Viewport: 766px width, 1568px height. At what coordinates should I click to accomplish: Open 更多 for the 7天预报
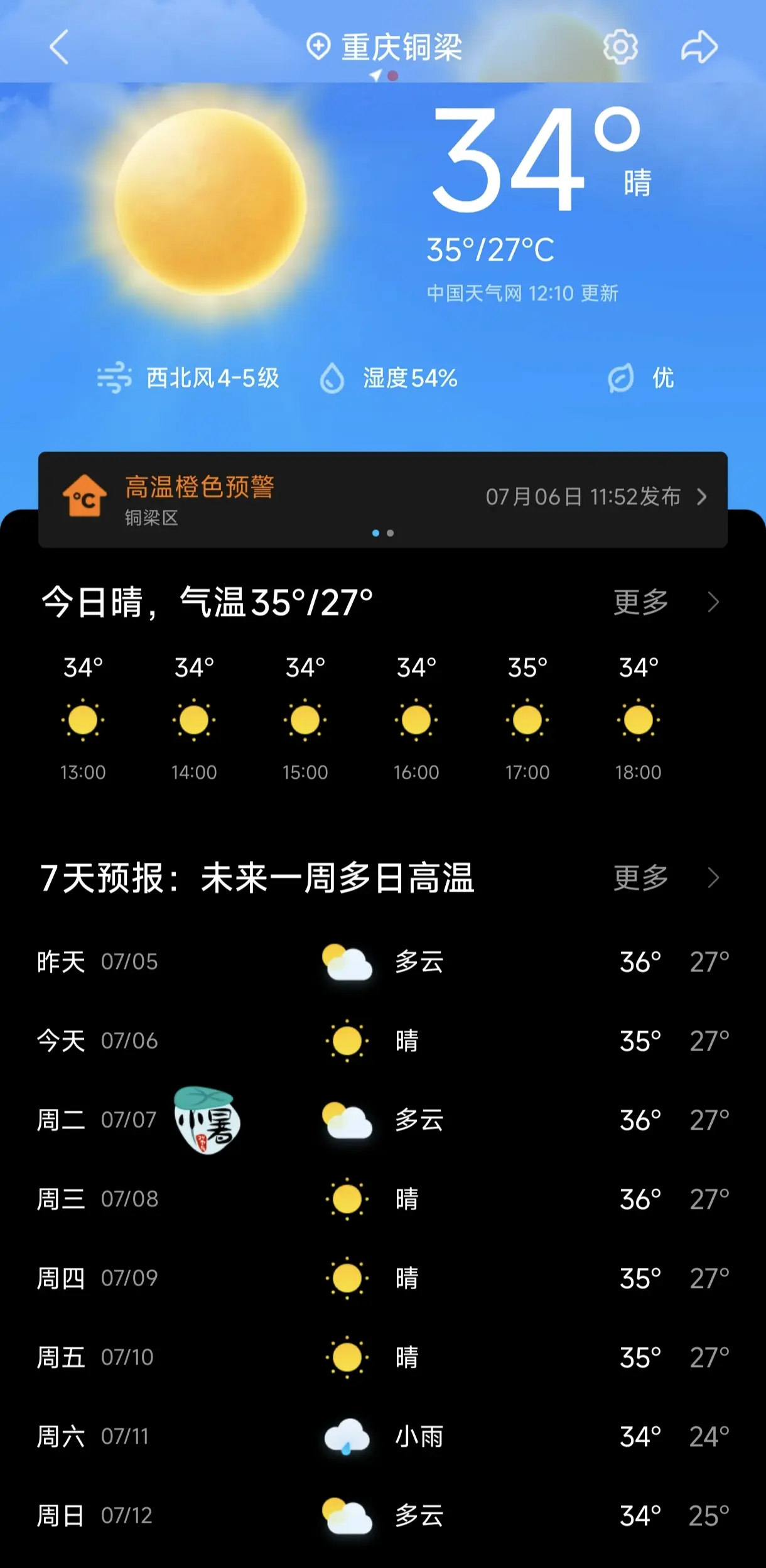coord(666,877)
